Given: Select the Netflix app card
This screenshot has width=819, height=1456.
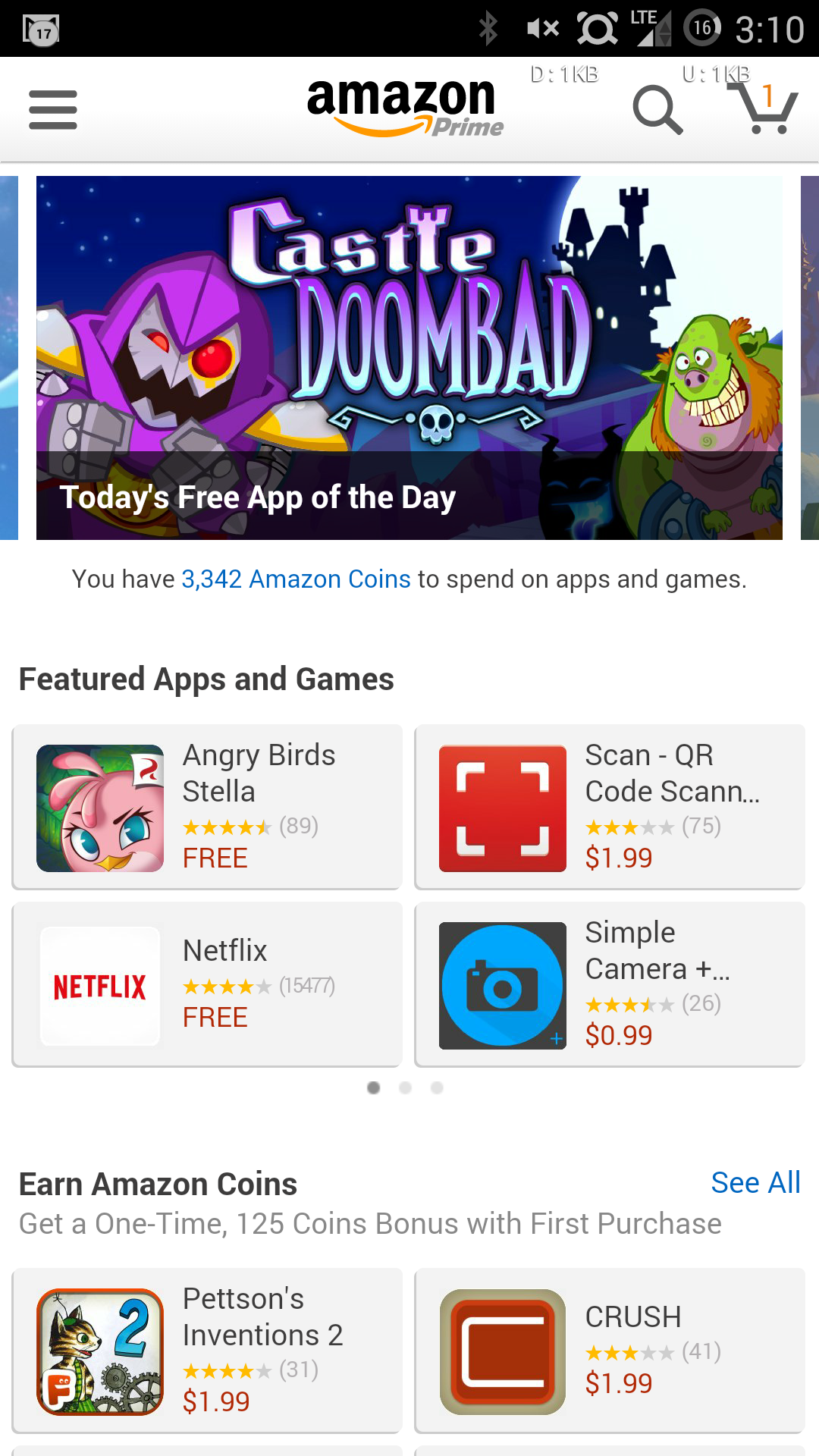Looking at the screenshot, I should pyautogui.click(x=207, y=984).
